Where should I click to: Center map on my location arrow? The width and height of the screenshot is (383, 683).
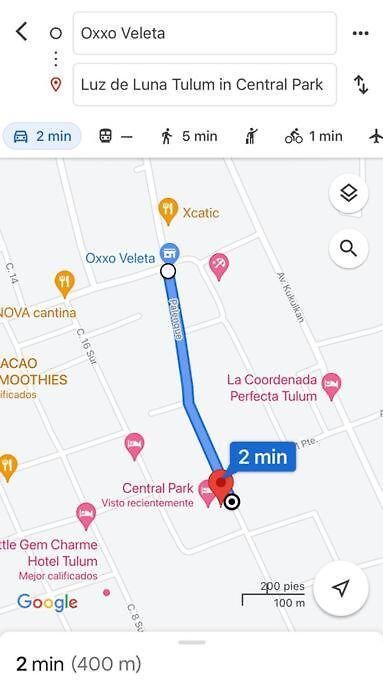pyautogui.click(x=341, y=588)
